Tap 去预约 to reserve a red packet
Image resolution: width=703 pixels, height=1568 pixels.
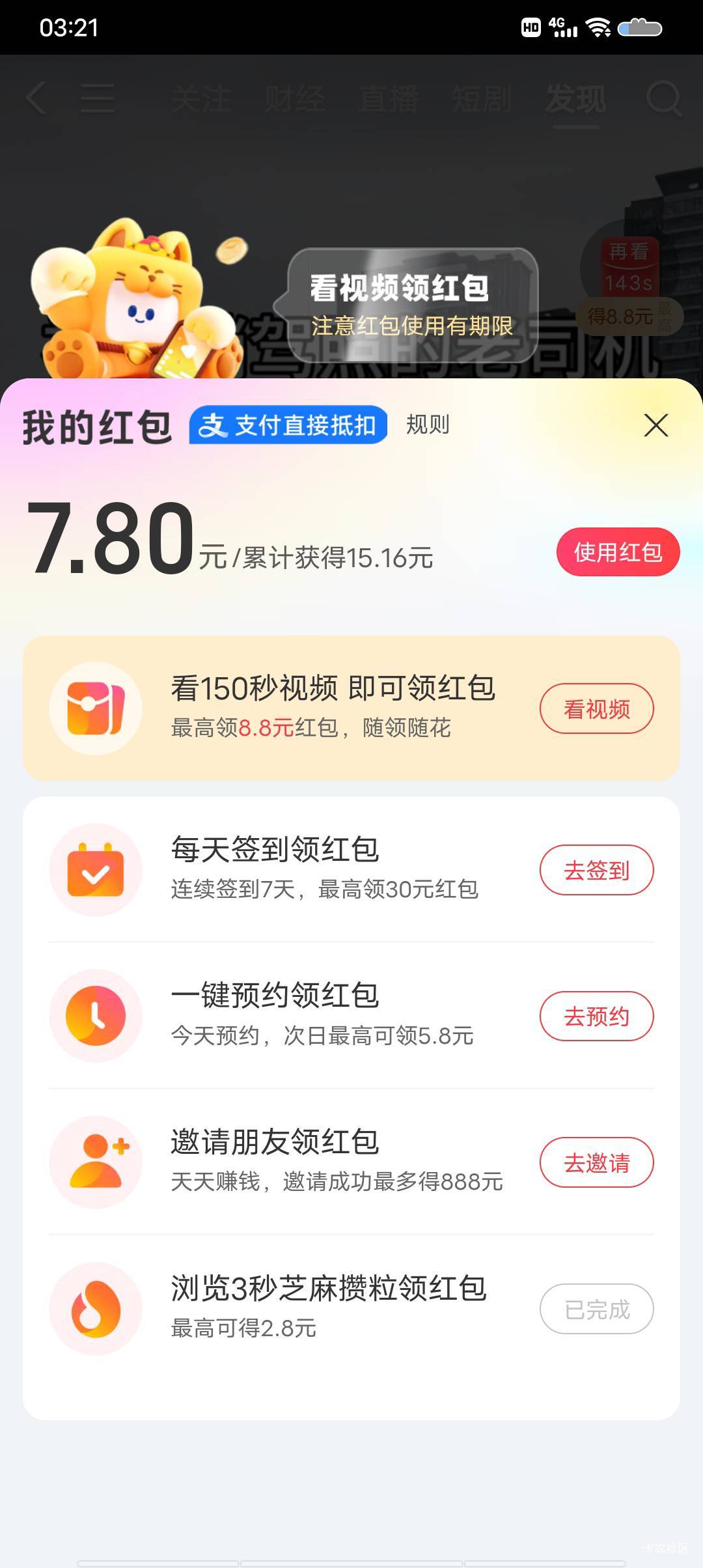[x=596, y=1016]
